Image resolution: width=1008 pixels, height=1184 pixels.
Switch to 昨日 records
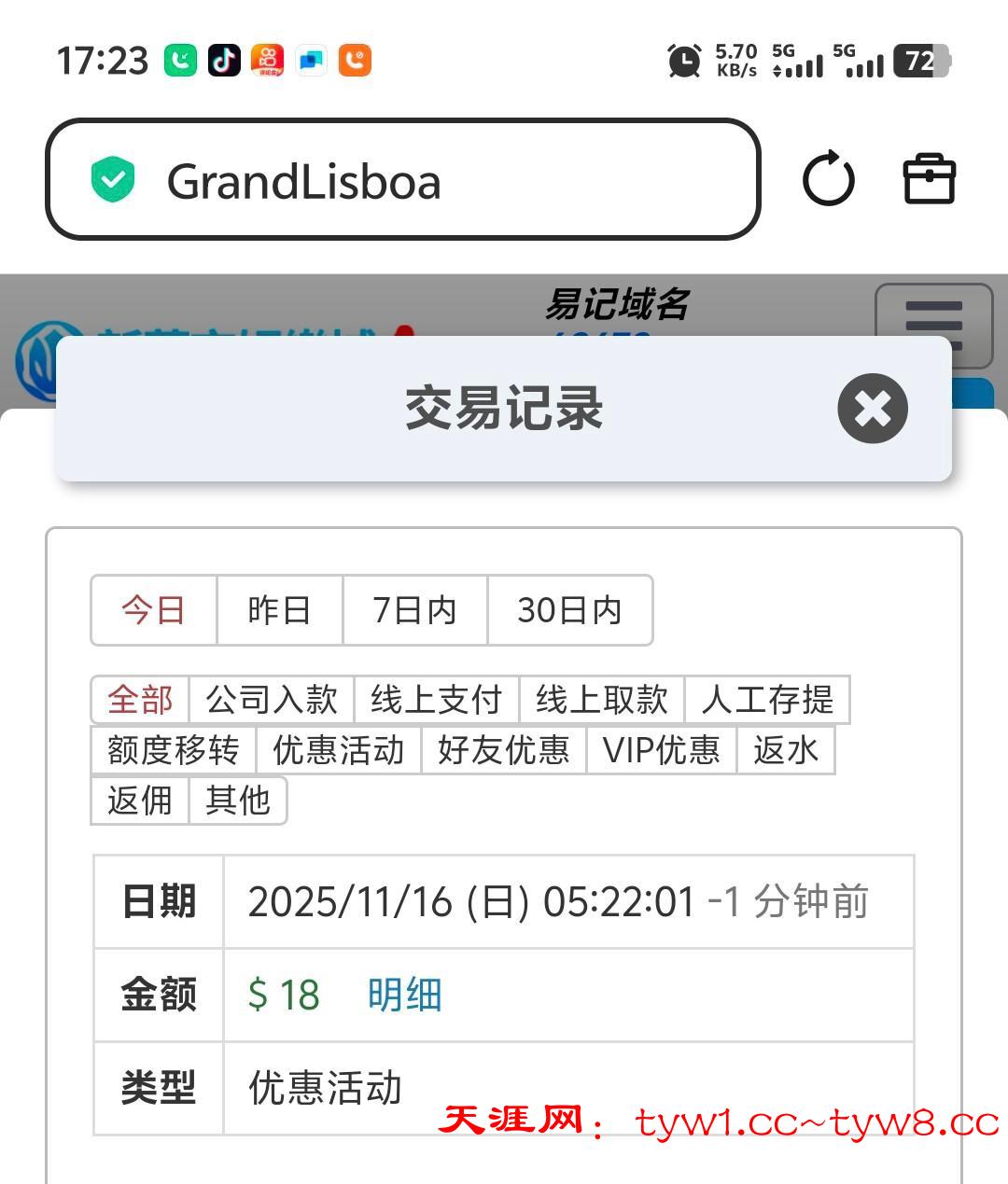click(x=279, y=610)
